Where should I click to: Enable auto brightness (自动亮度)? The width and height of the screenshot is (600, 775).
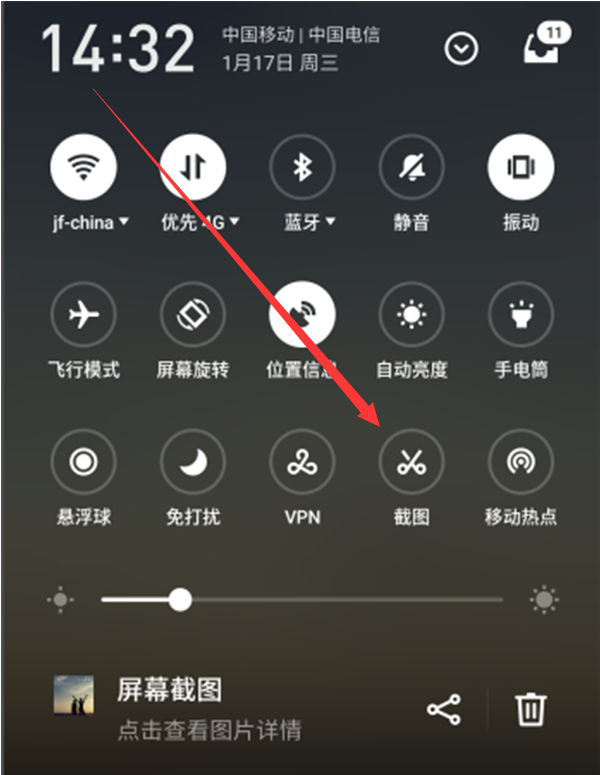[411, 316]
